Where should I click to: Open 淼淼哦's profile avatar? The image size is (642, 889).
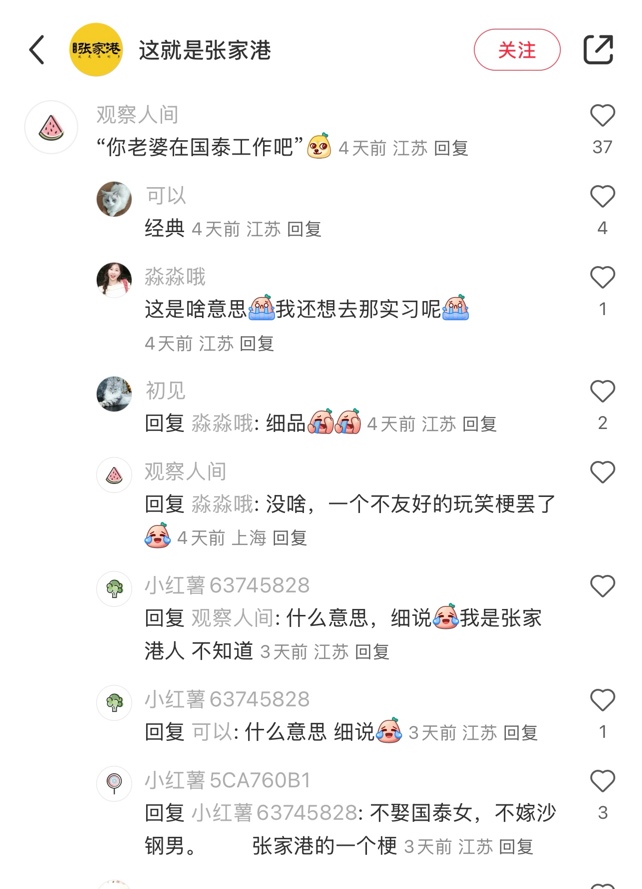(114, 280)
